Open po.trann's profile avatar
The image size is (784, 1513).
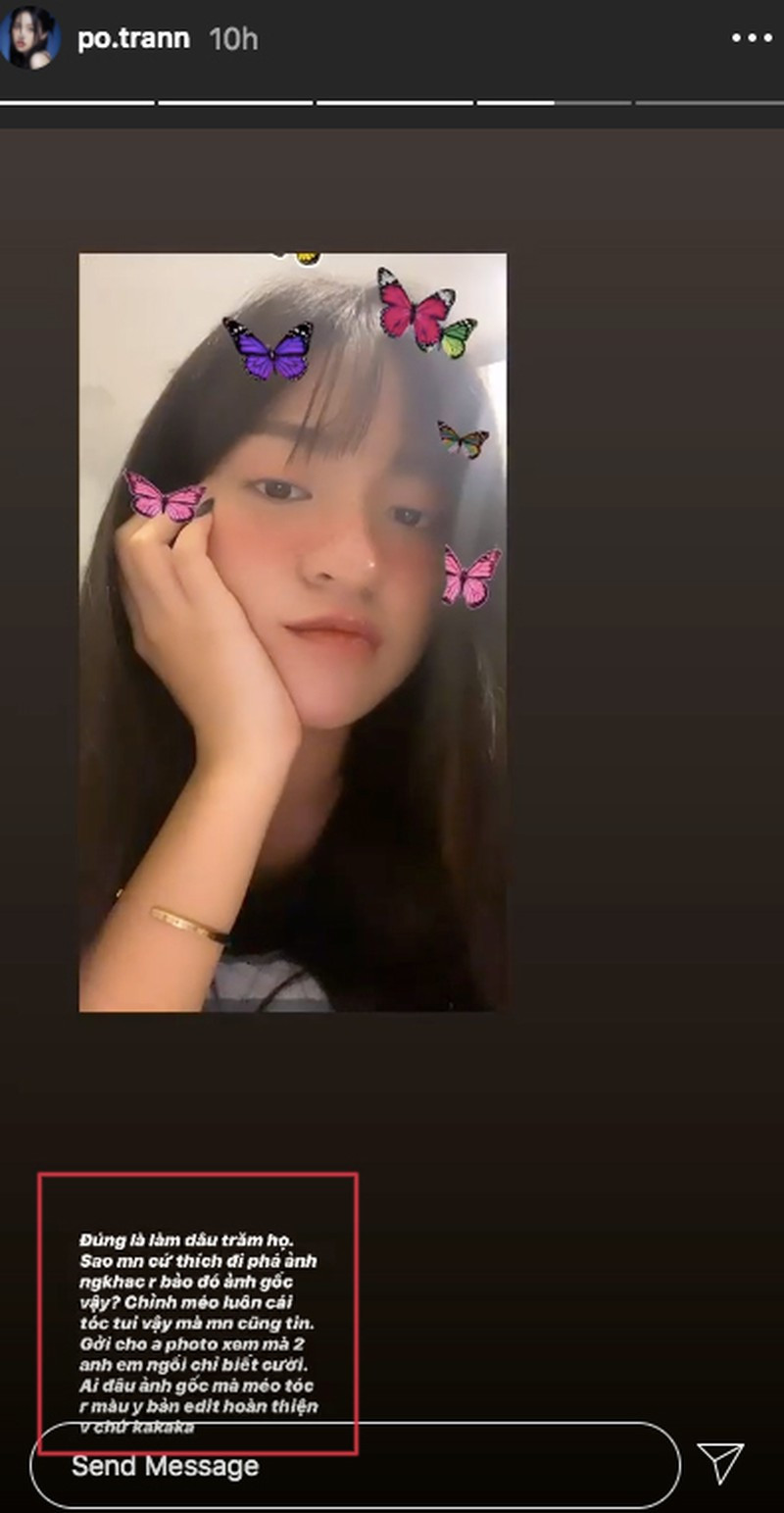tap(31, 38)
